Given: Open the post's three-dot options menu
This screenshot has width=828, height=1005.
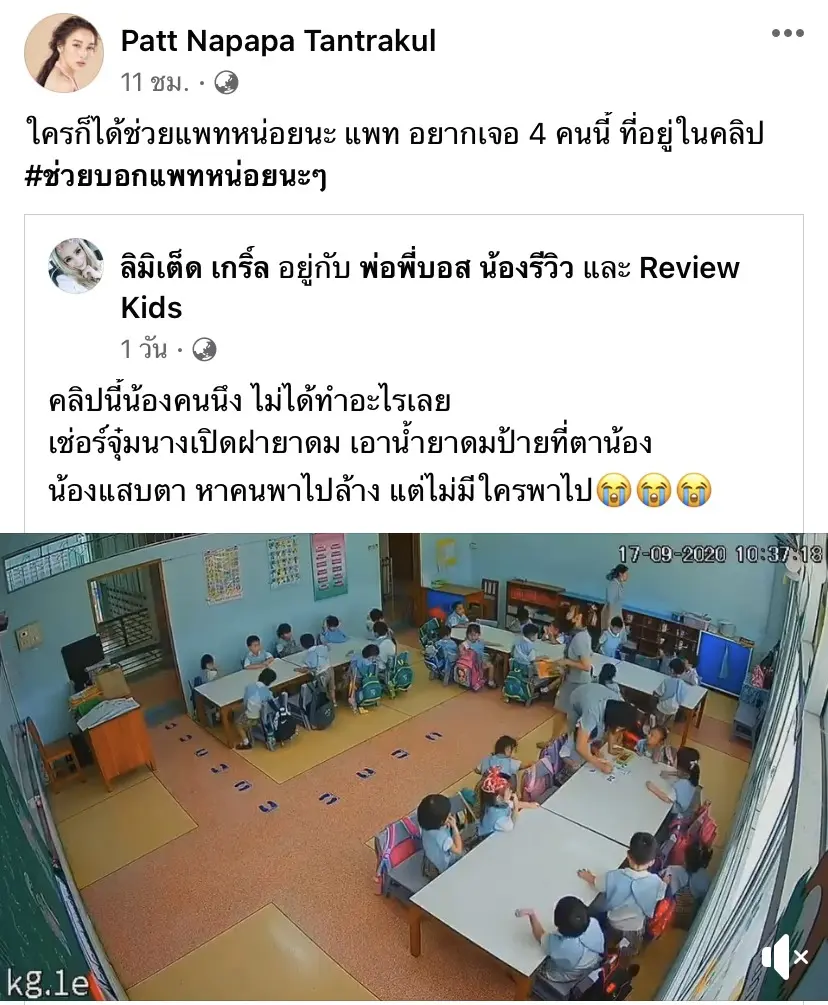Looking at the screenshot, I should click(787, 34).
